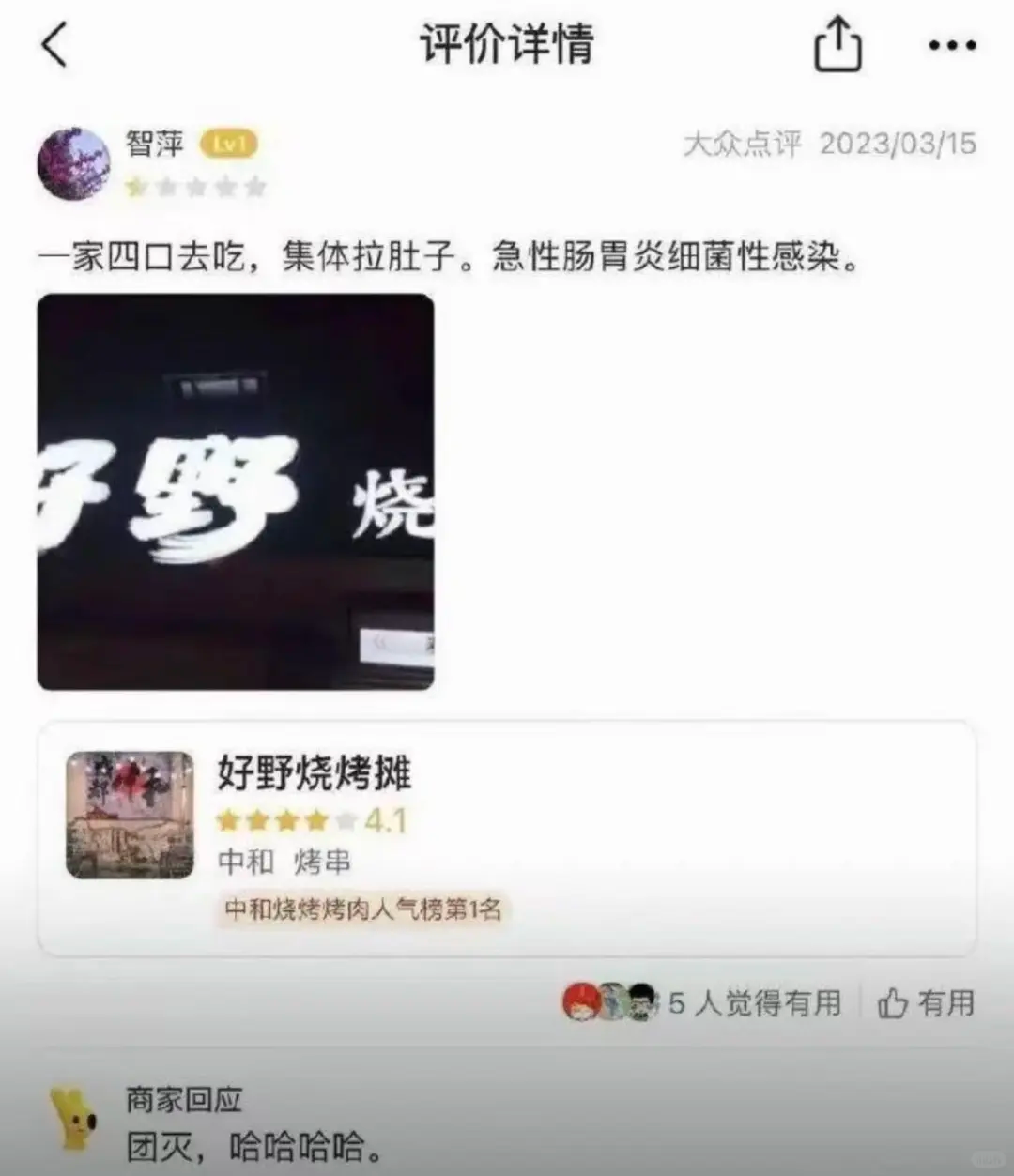View the review photo of the storefront

tap(236, 492)
